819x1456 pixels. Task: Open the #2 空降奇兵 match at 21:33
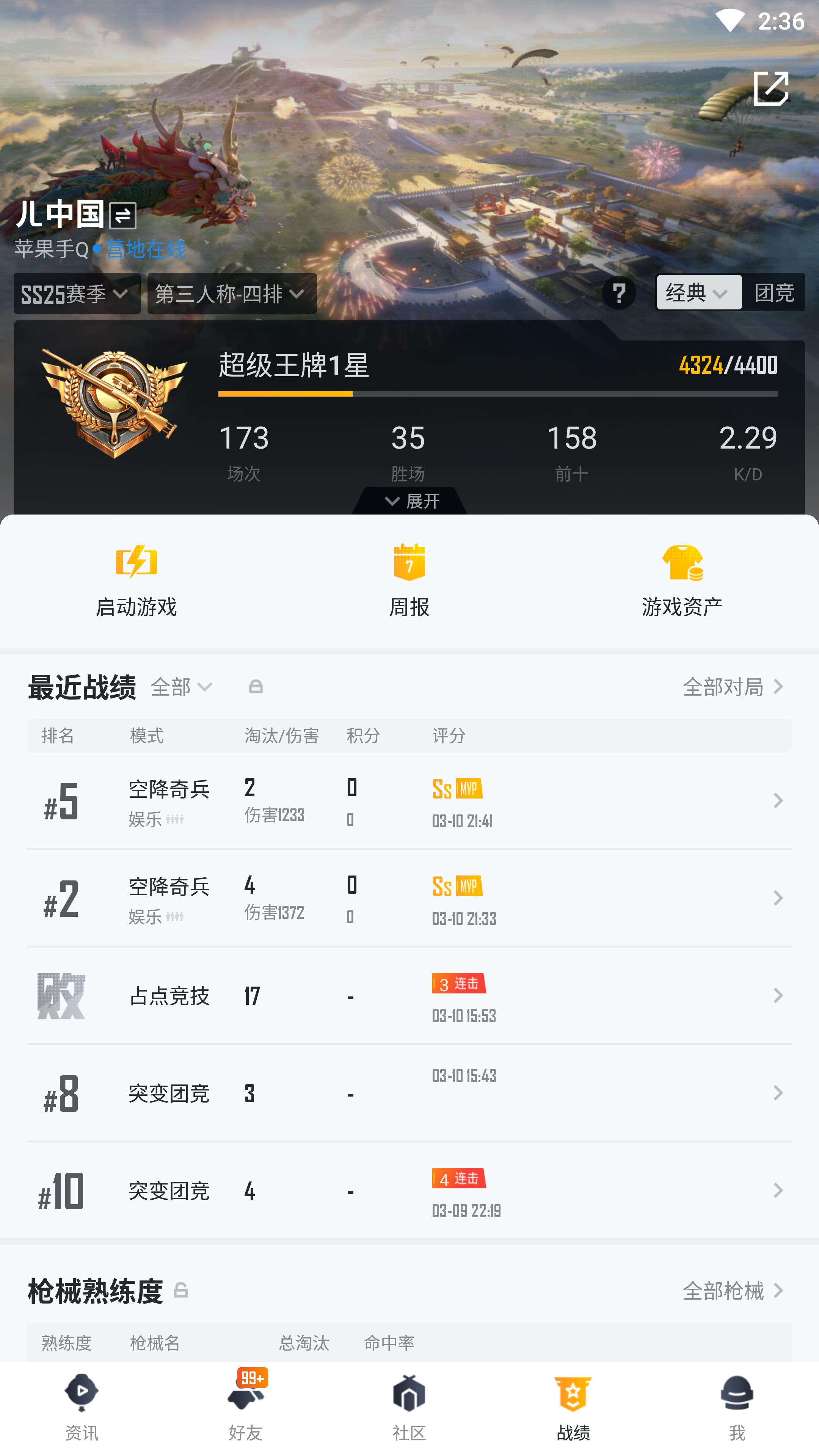(x=409, y=898)
